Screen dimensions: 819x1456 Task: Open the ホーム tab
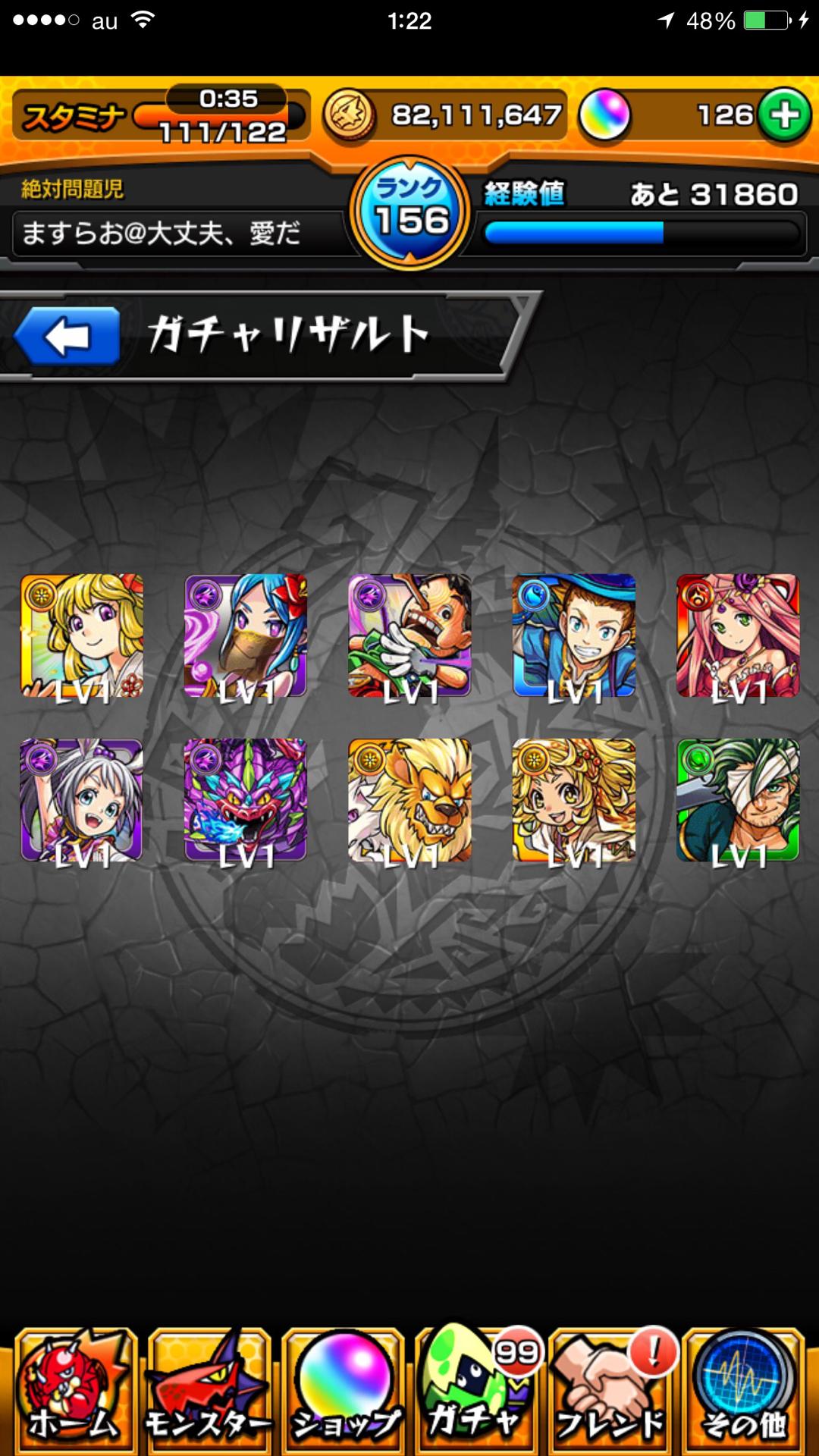point(74,1392)
